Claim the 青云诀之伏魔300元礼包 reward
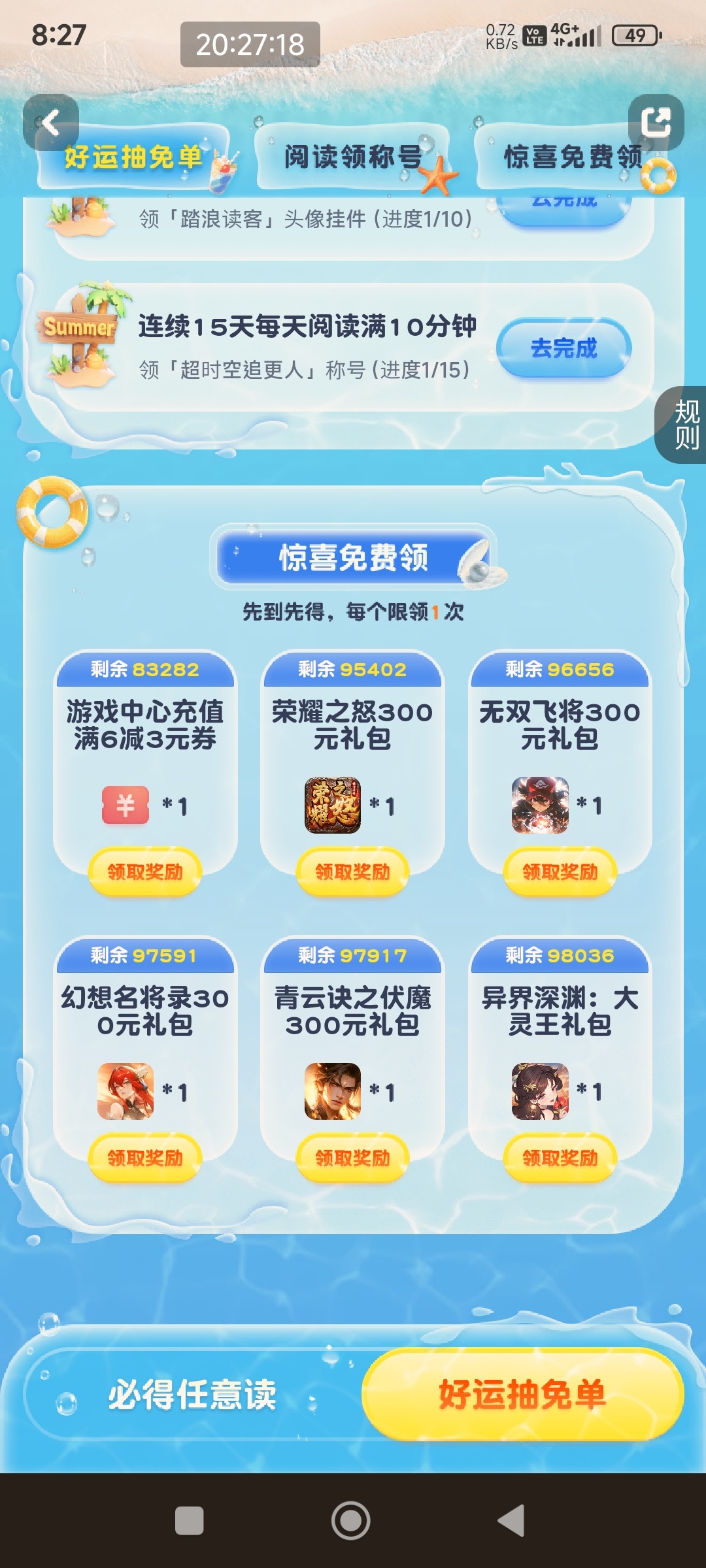Viewport: 706px width, 1568px height. point(352,1158)
